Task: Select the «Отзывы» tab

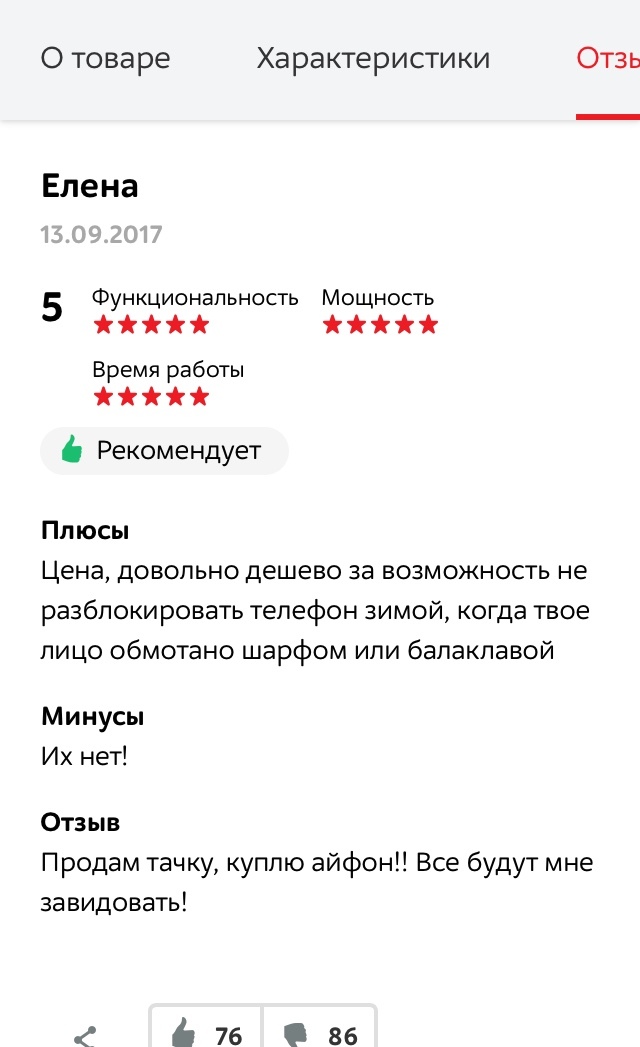Action: (x=608, y=58)
